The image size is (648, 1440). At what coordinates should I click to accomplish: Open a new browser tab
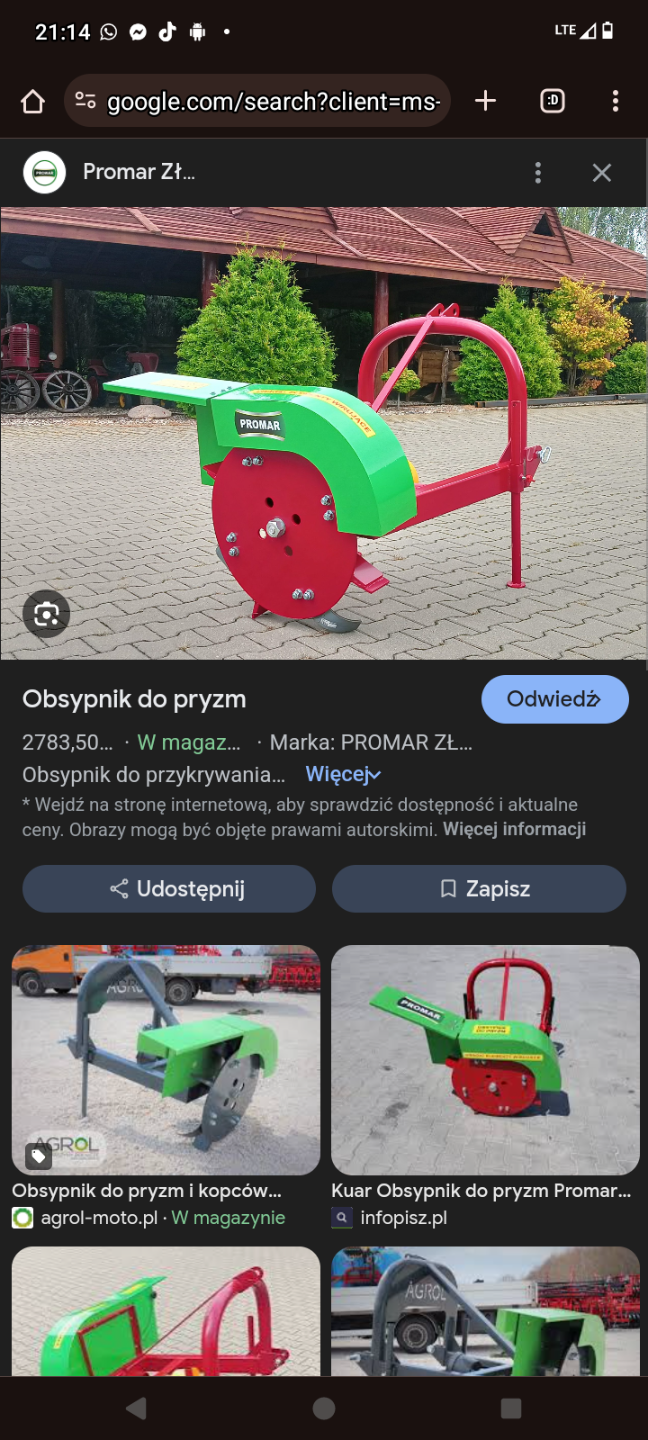(485, 101)
